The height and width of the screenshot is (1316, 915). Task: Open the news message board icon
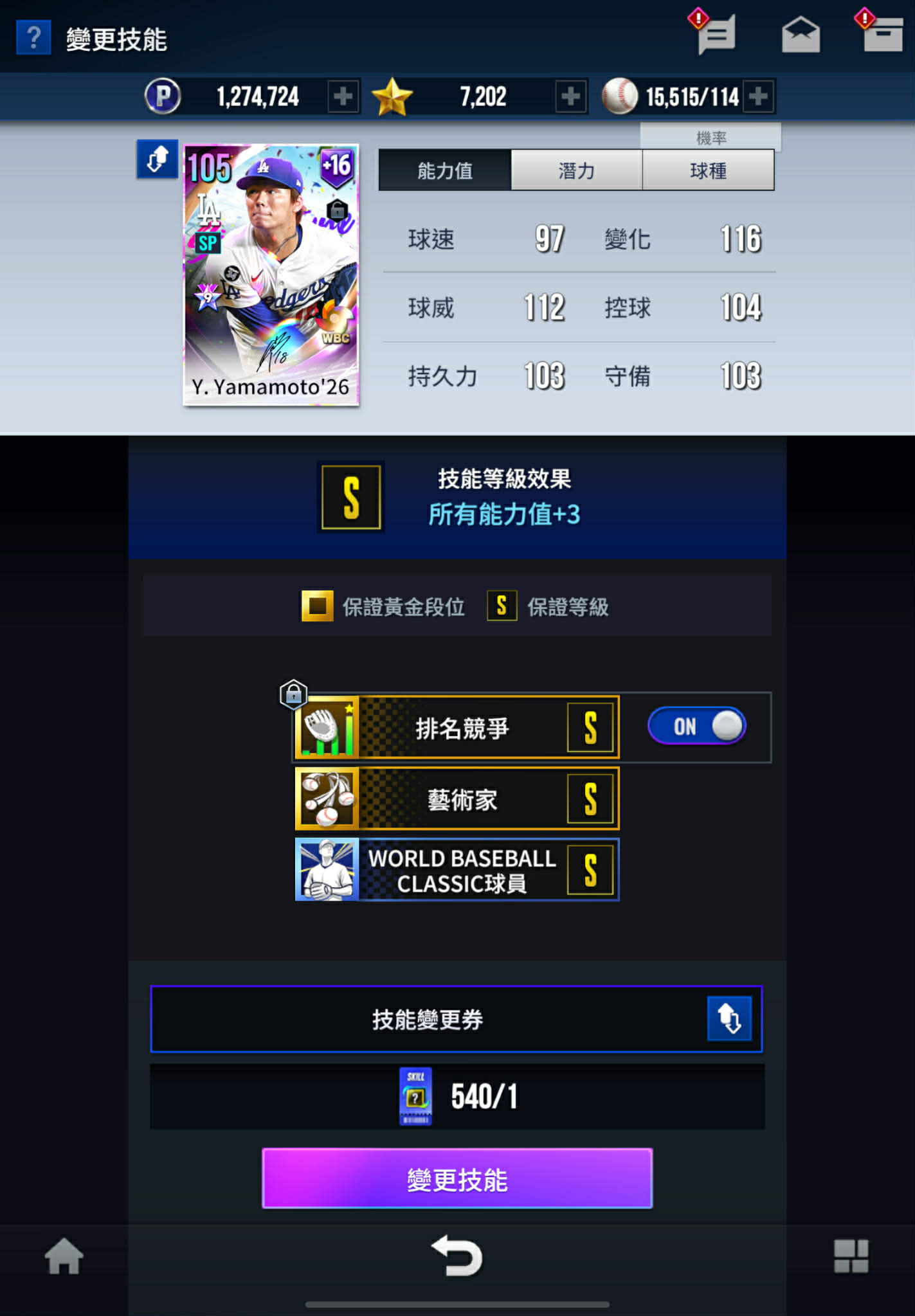pyautogui.click(x=716, y=35)
